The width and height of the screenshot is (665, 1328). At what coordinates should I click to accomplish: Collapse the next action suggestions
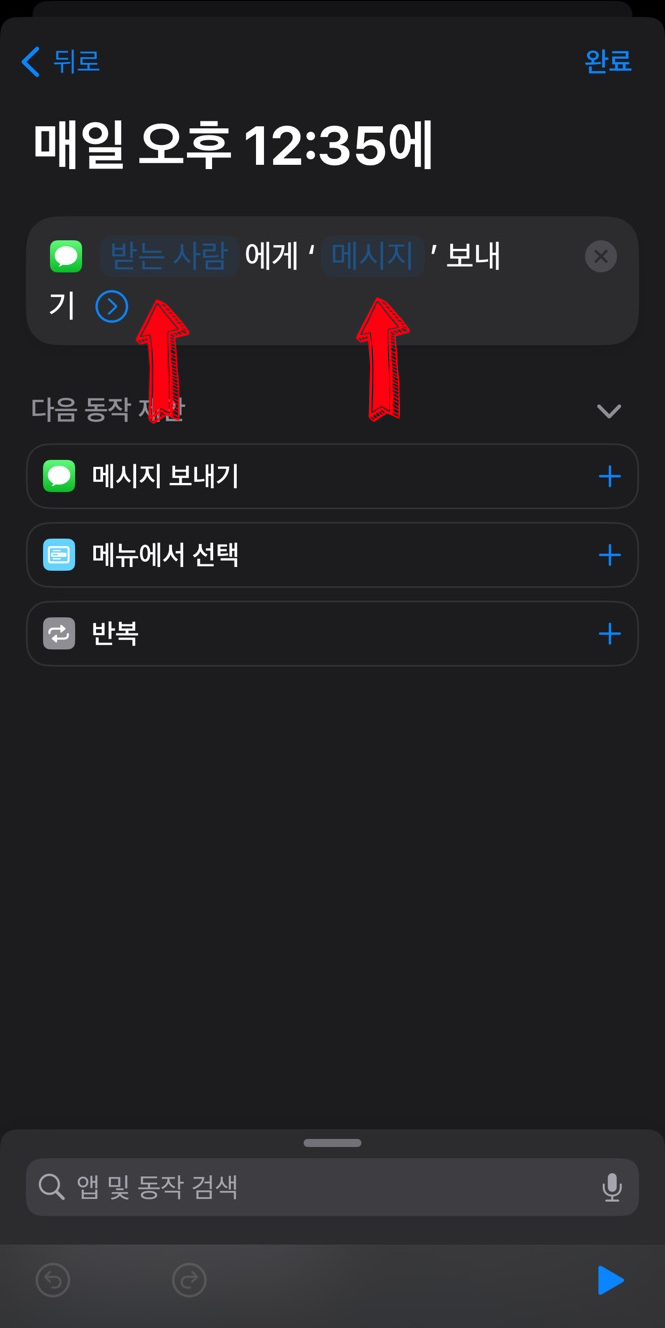tap(609, 411)
